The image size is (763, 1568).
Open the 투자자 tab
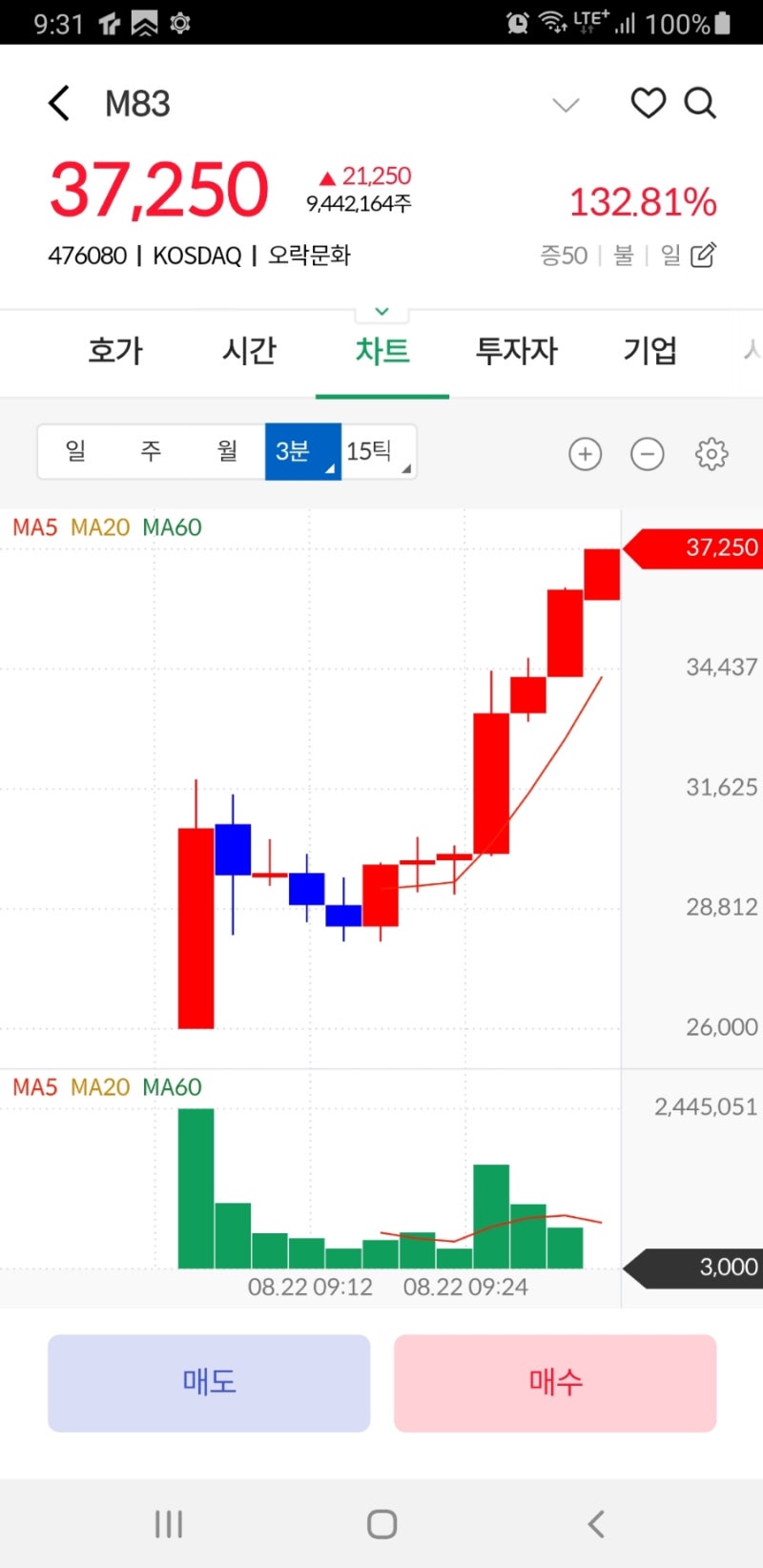[x=516, y=351]
